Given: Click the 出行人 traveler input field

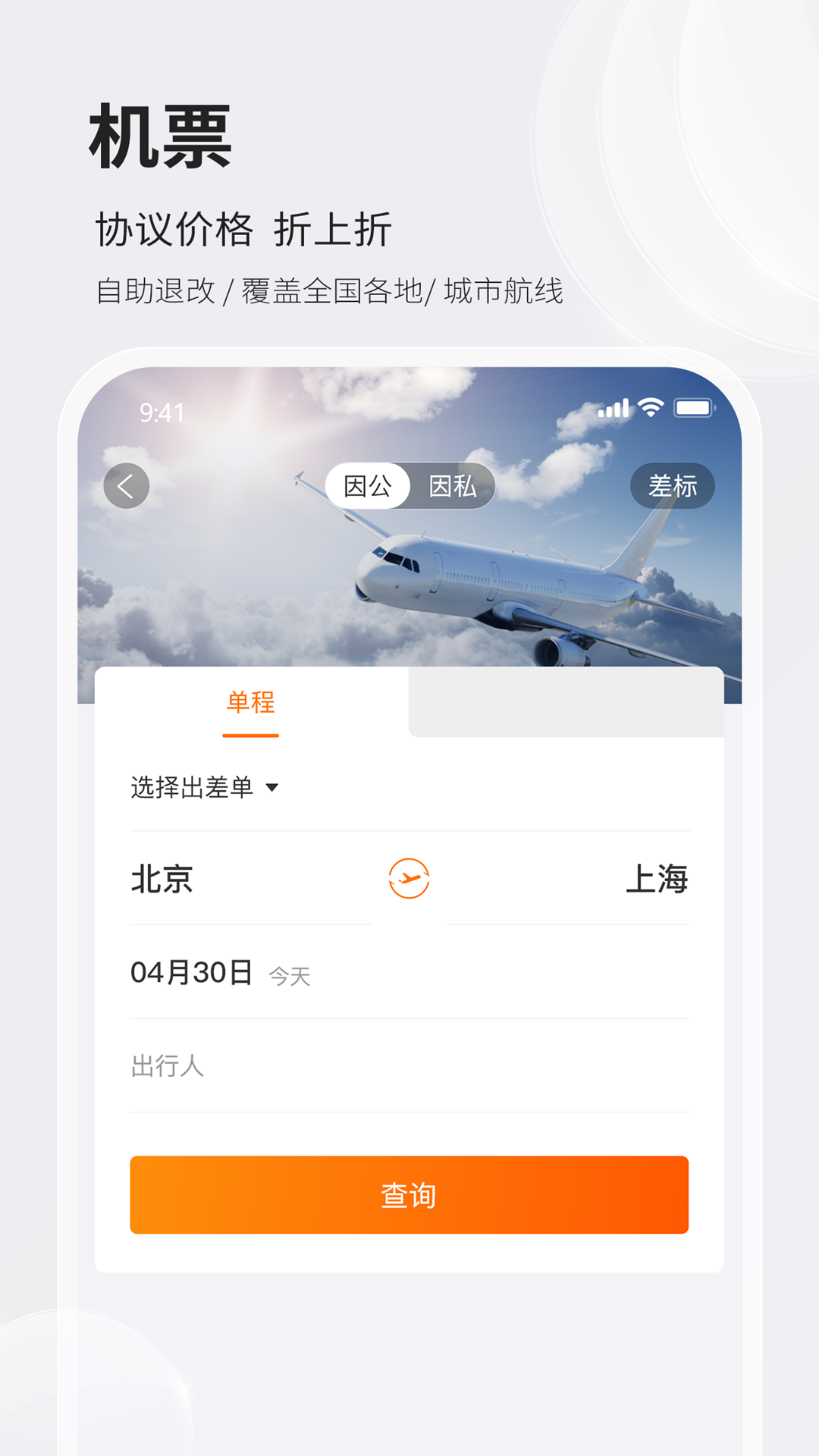Looking at the screenshot, I should coord(227,1069).
